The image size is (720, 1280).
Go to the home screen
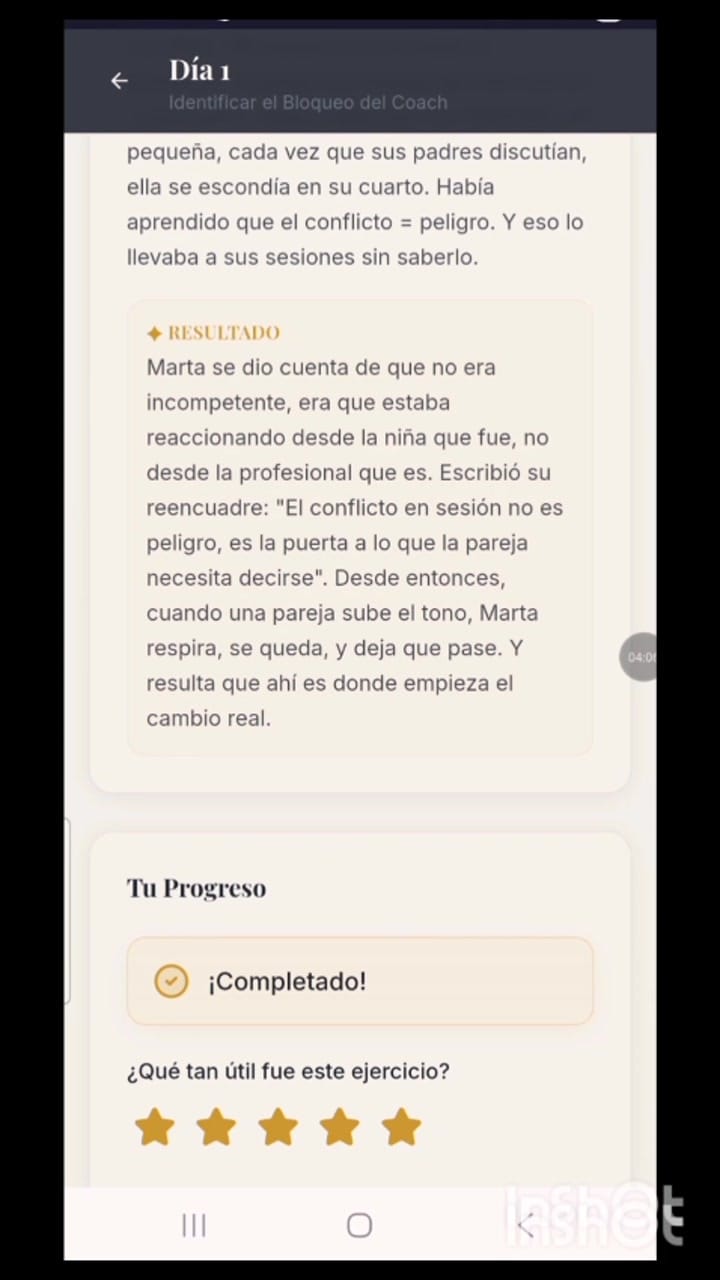[x=359, y=1225]
